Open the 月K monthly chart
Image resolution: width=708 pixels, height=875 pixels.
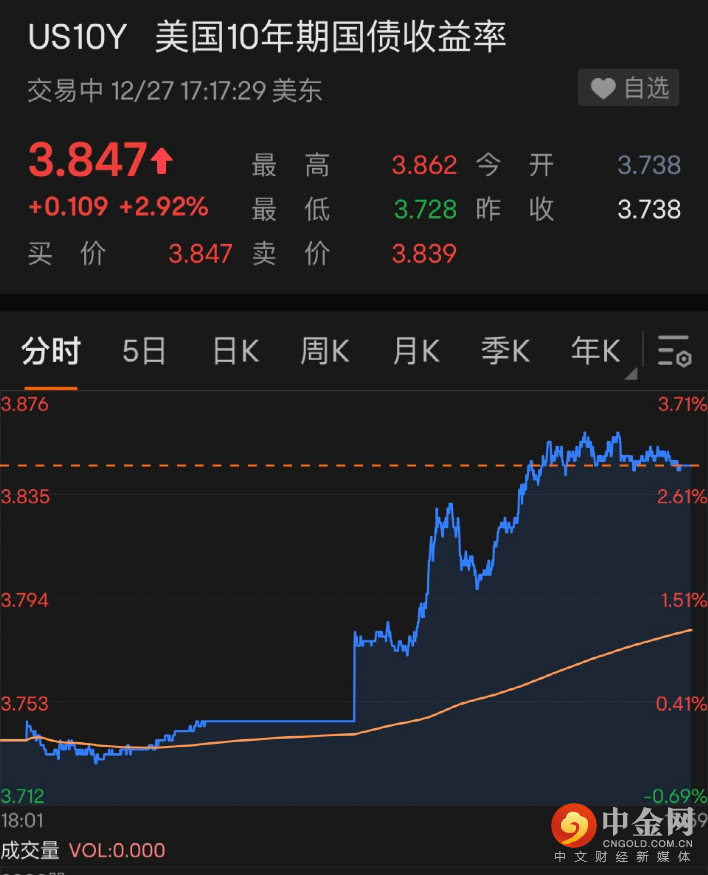tap(416, 351)
